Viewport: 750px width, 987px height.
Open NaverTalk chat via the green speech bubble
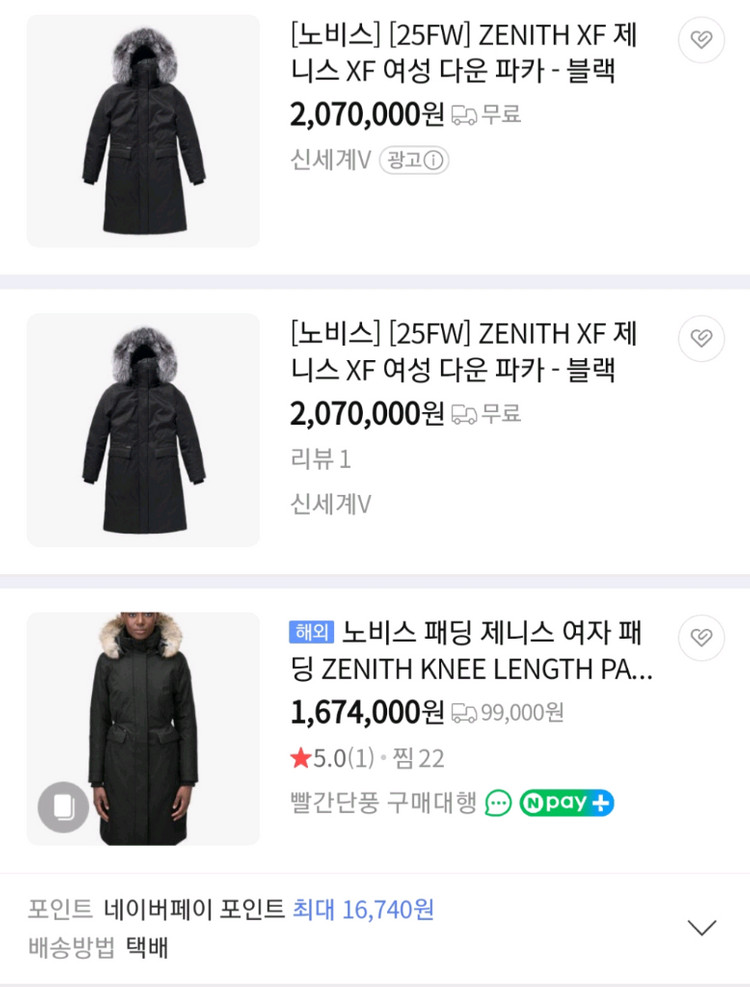pyautogui.click(x=498, y=802)
